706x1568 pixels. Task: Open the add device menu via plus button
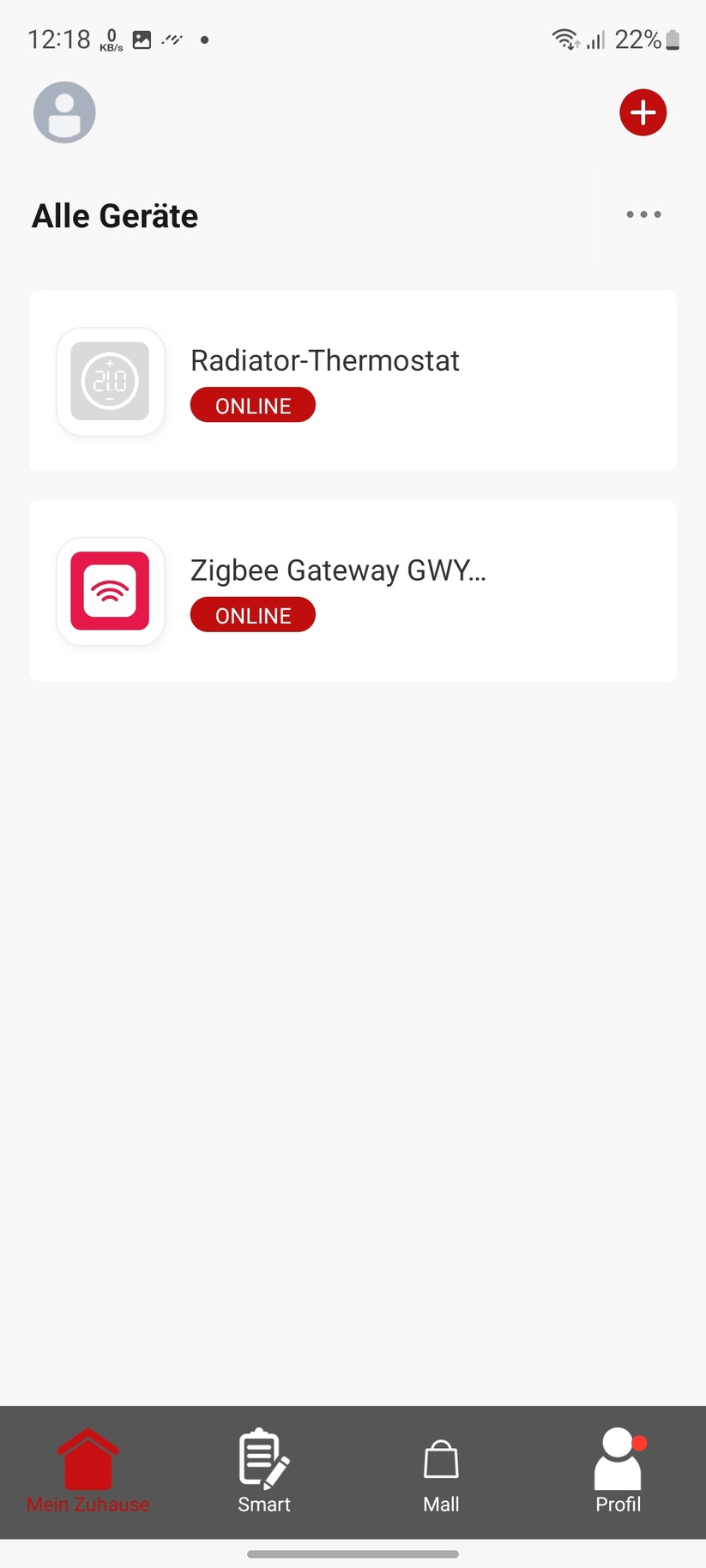[x=642, y=112]
